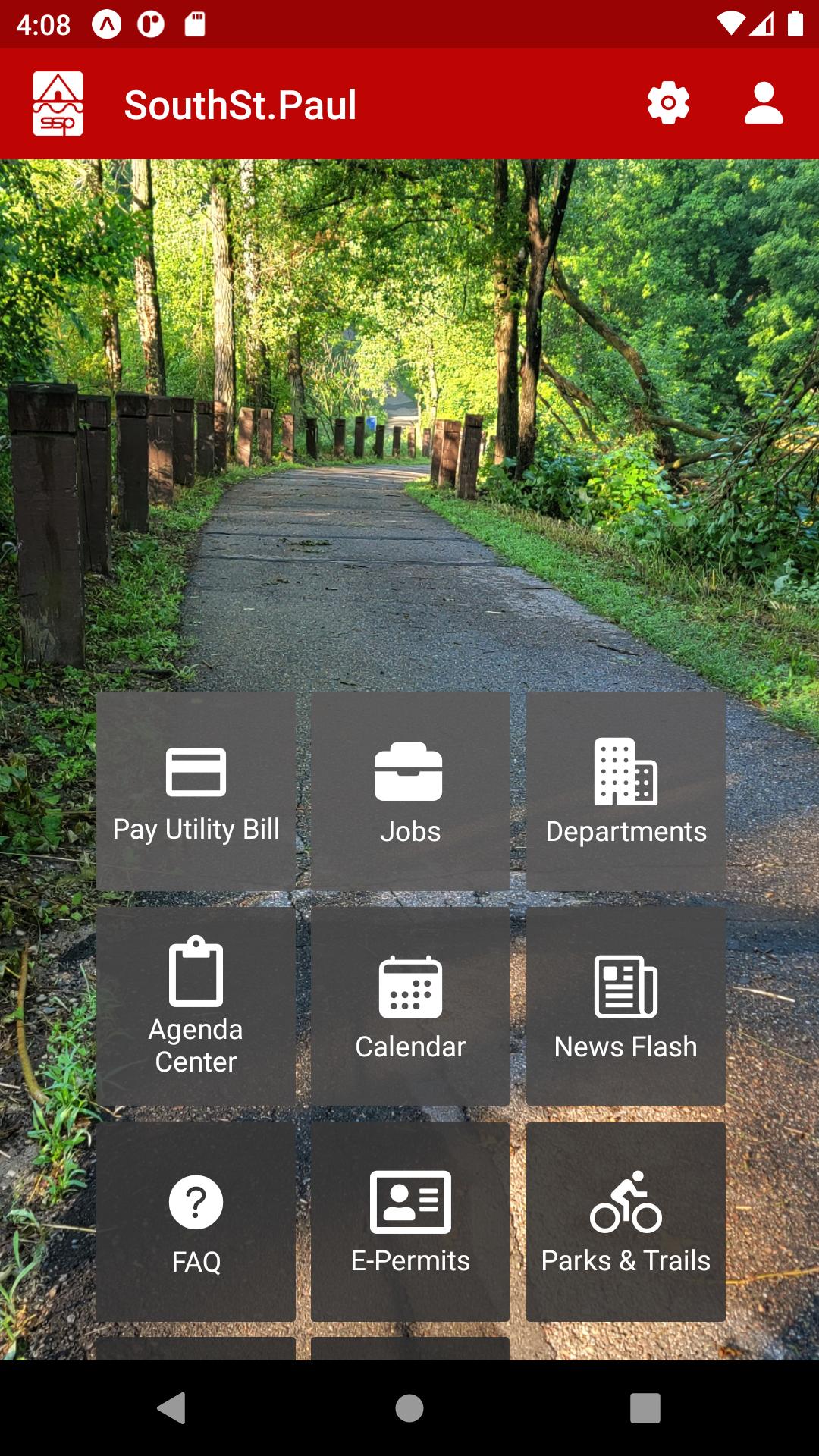This screenshot has width=819, height=1456.
Task: Select the tile cut off below E-Permits
Action: (410, 1357)
